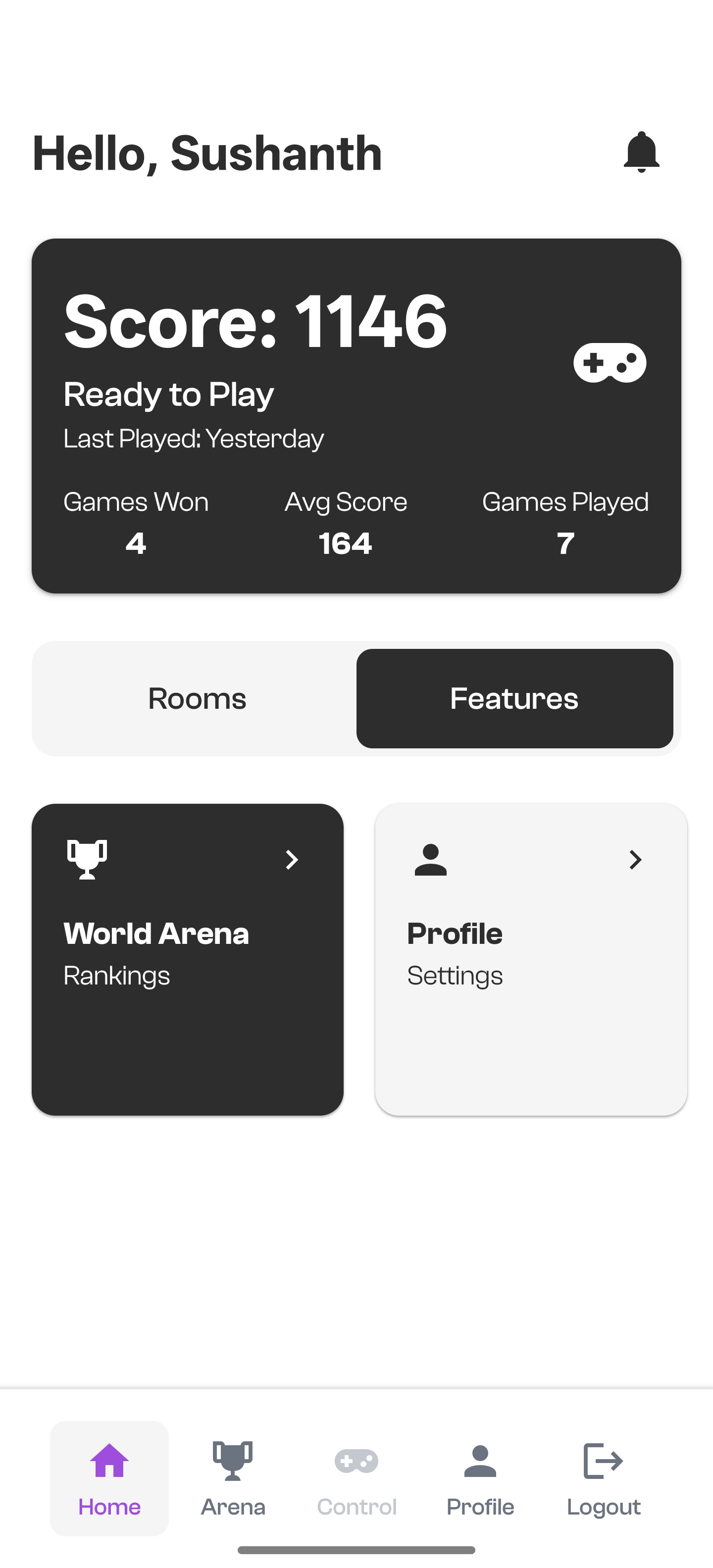Switch to the Arena tab

click(233, 1478)
